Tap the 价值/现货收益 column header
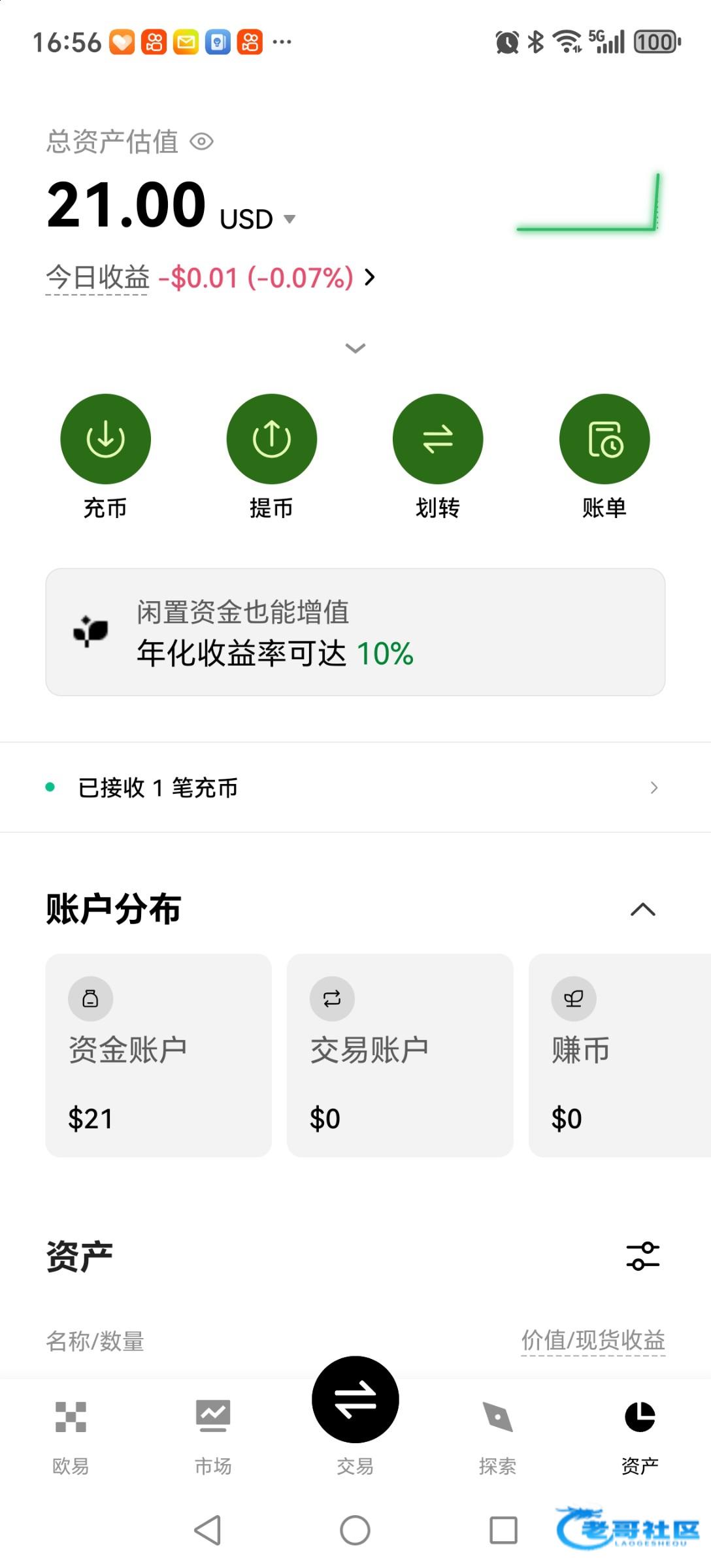 pyautogui.click(x=593, y=1341)
